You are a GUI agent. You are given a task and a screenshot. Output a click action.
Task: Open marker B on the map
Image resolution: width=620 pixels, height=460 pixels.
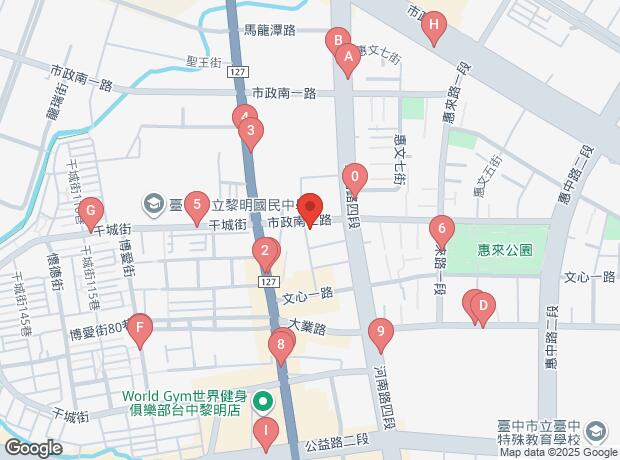tap(339, 42)
